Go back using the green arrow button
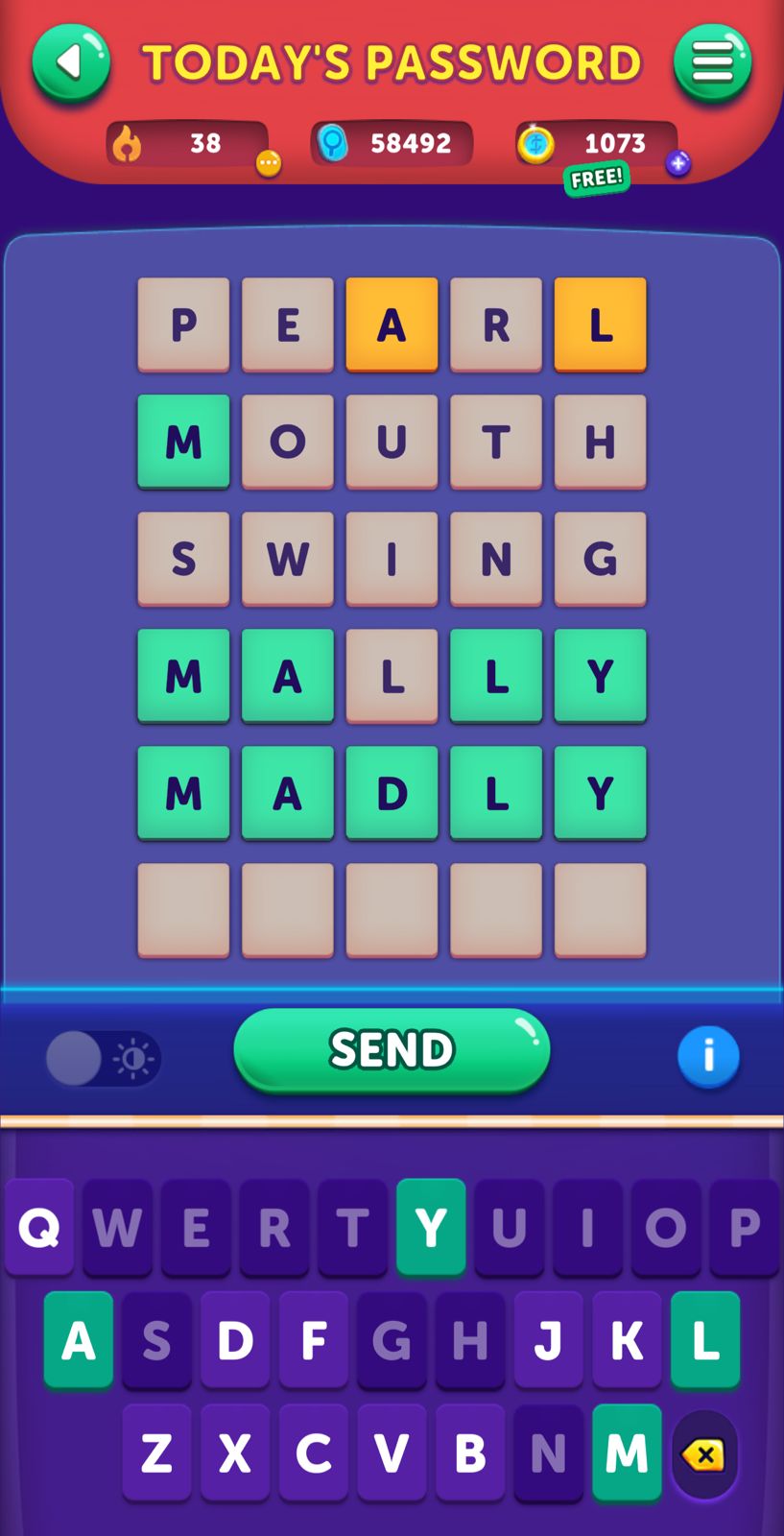The image size is (784, 1536). [71, 63]
